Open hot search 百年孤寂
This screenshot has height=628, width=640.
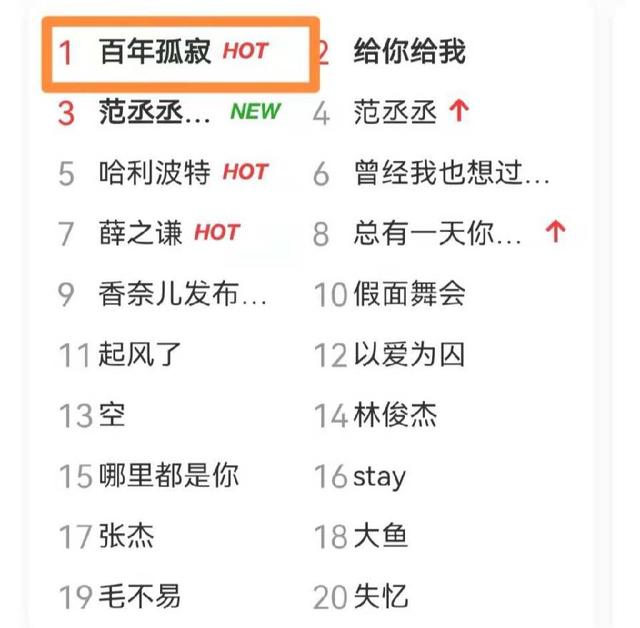156,52
